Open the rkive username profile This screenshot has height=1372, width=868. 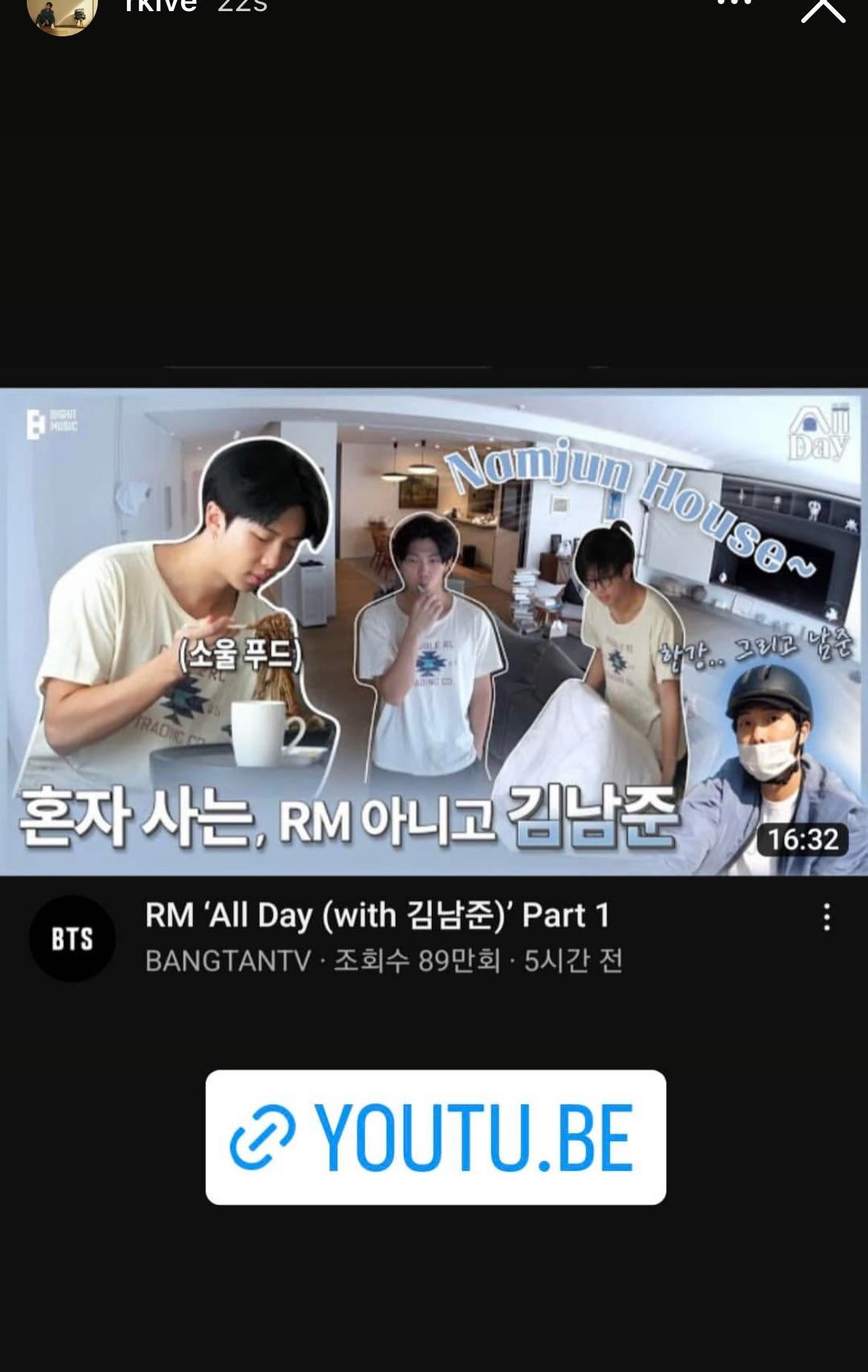160,6
